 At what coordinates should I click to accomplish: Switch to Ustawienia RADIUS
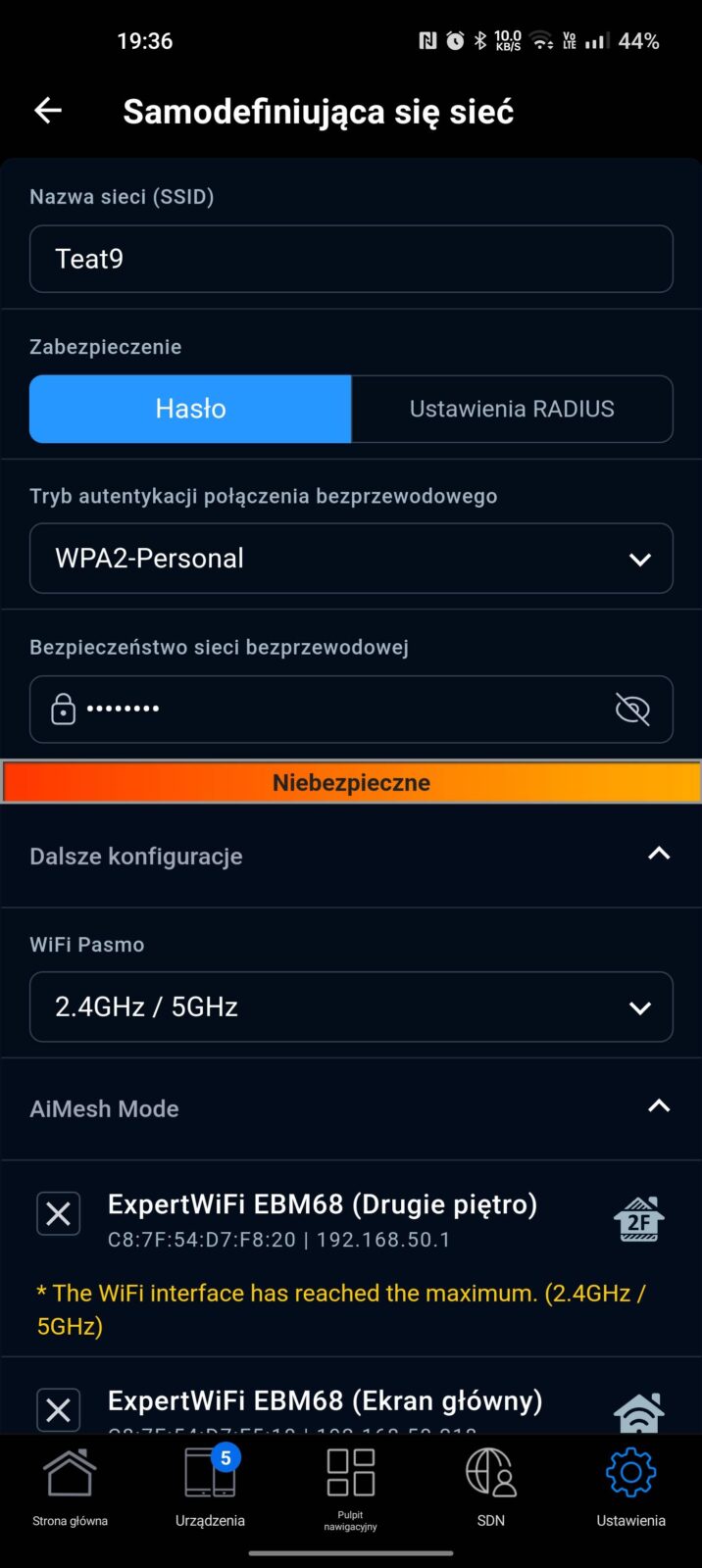512,409
